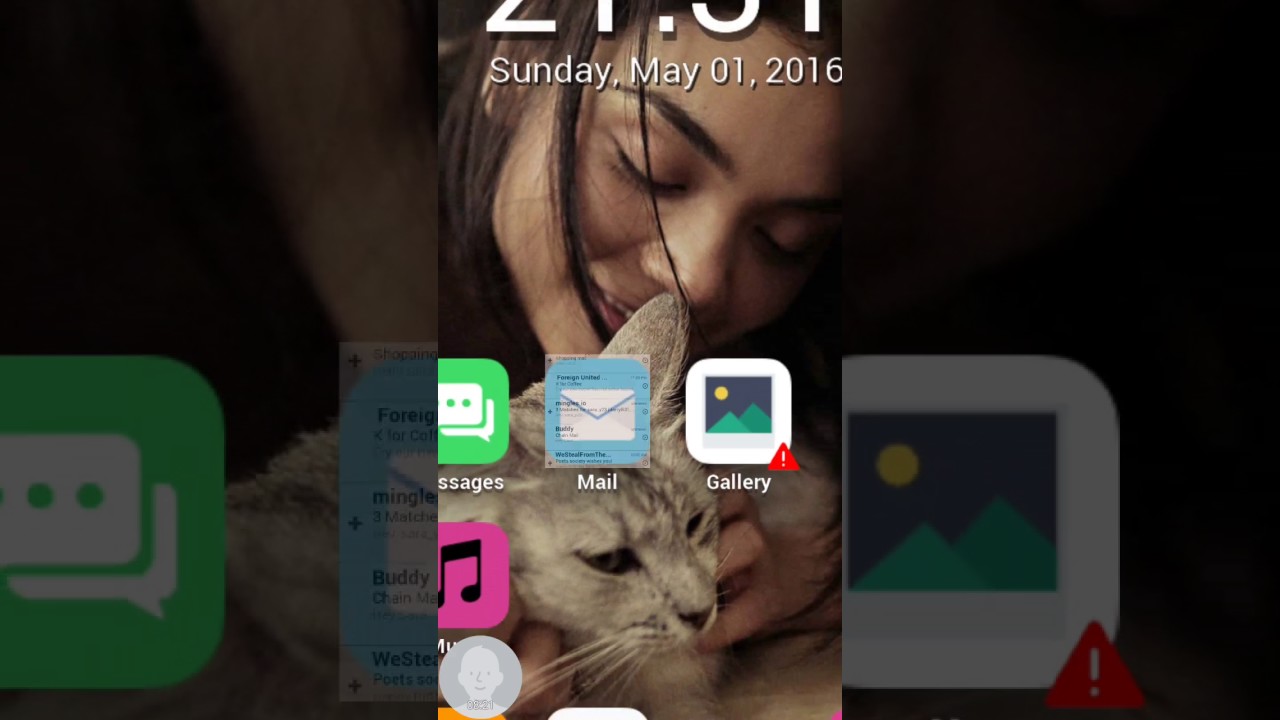The image size is (1280, 720).
Task: Open the Music app
Action: [x=473, y=575]
